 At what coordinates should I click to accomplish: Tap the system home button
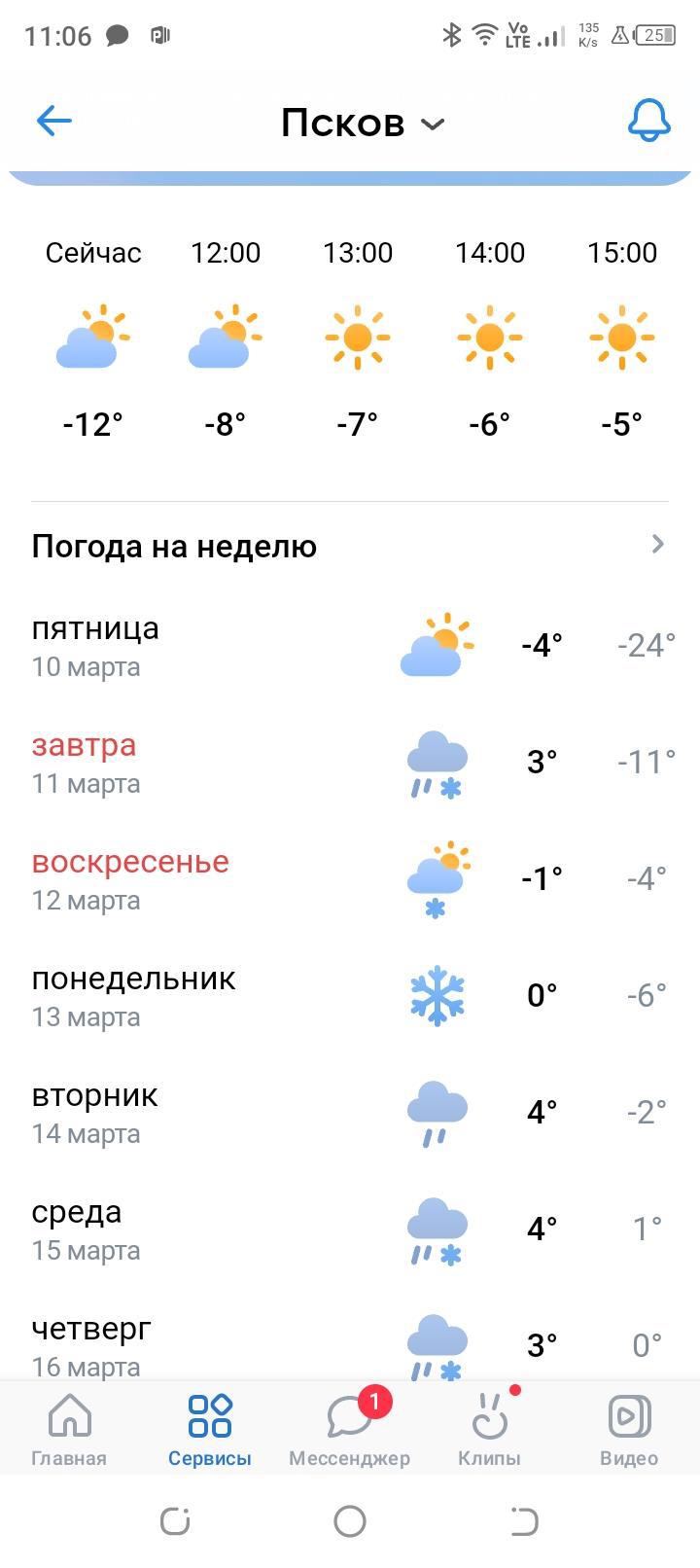click(x=350, y=1520)
